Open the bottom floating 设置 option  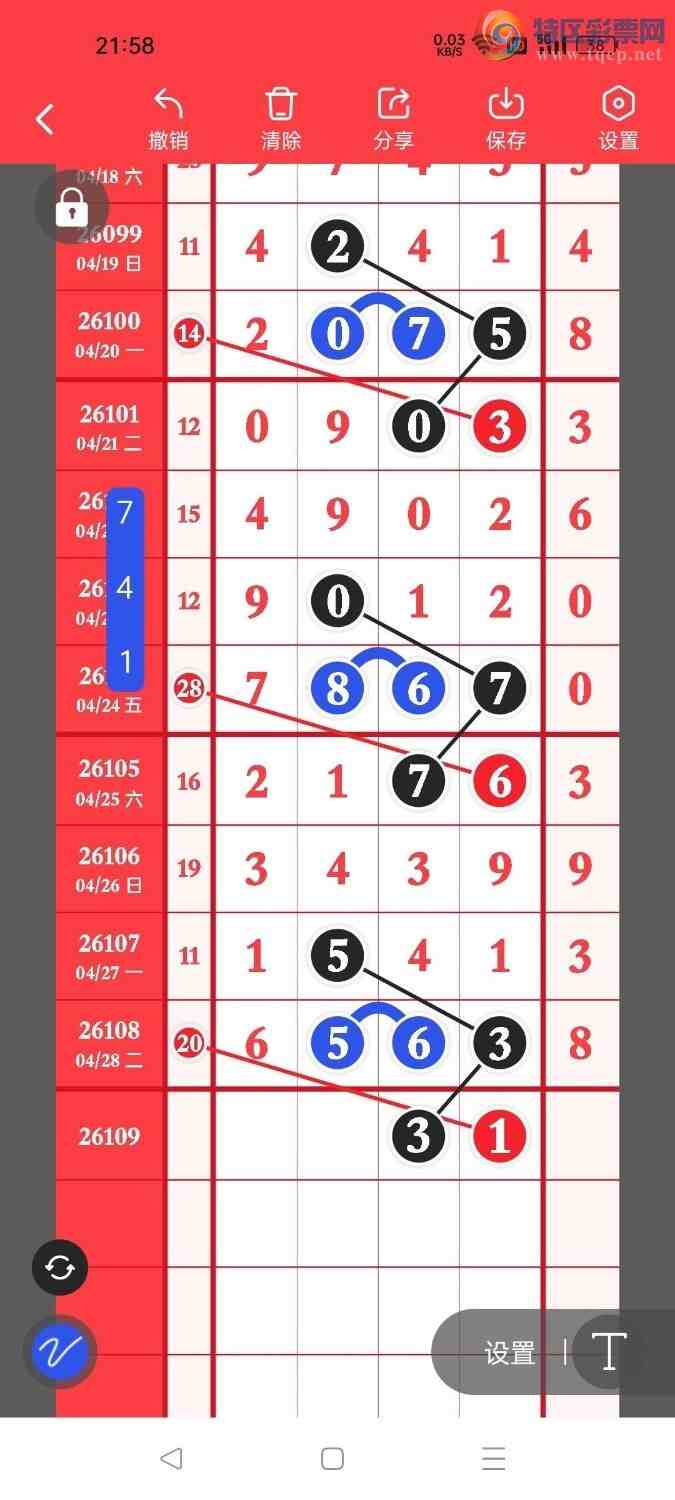(510, 1353)
